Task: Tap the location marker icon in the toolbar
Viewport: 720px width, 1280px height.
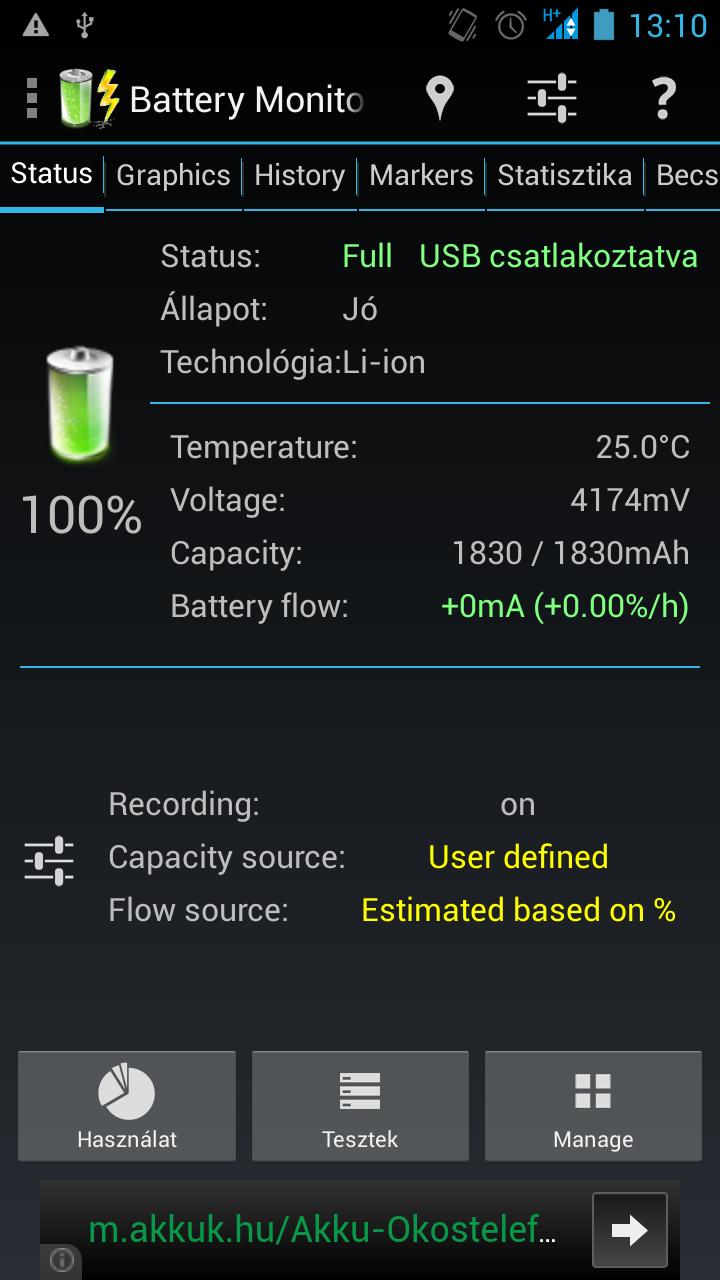Action: point(439,98)
